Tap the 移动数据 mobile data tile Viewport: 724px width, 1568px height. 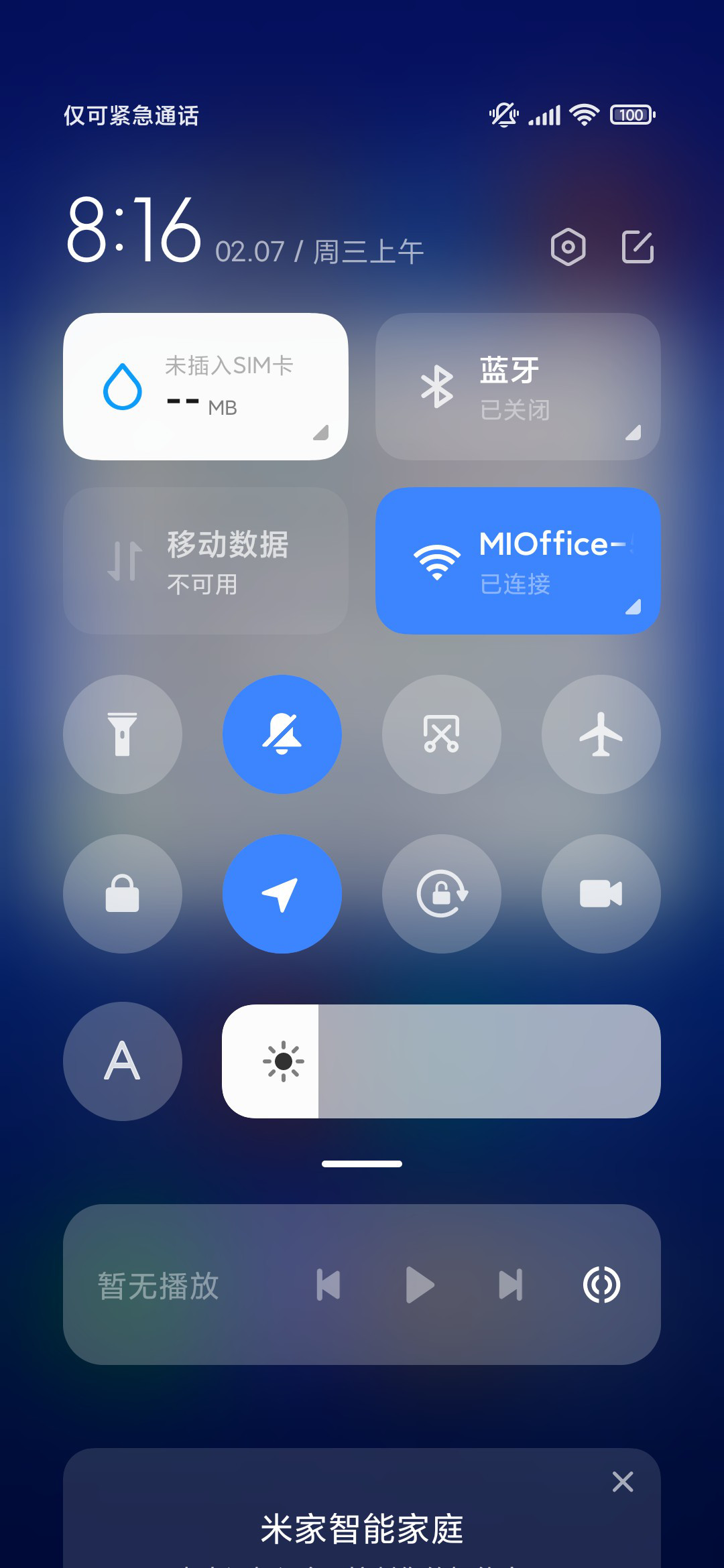(x=206, y=561)
